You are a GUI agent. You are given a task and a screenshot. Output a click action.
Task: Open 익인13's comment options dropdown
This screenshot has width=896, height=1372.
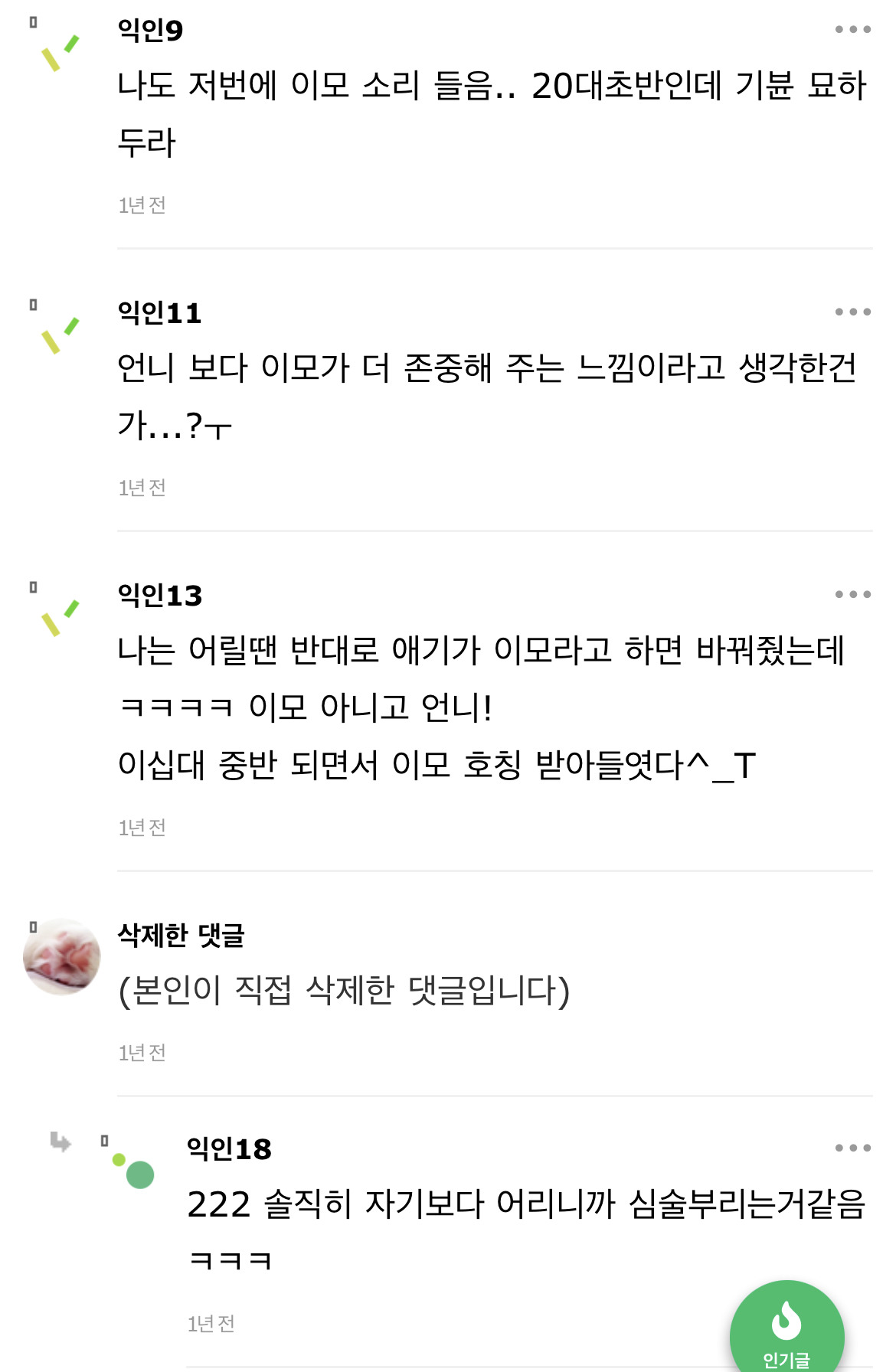tap(852, 593)
